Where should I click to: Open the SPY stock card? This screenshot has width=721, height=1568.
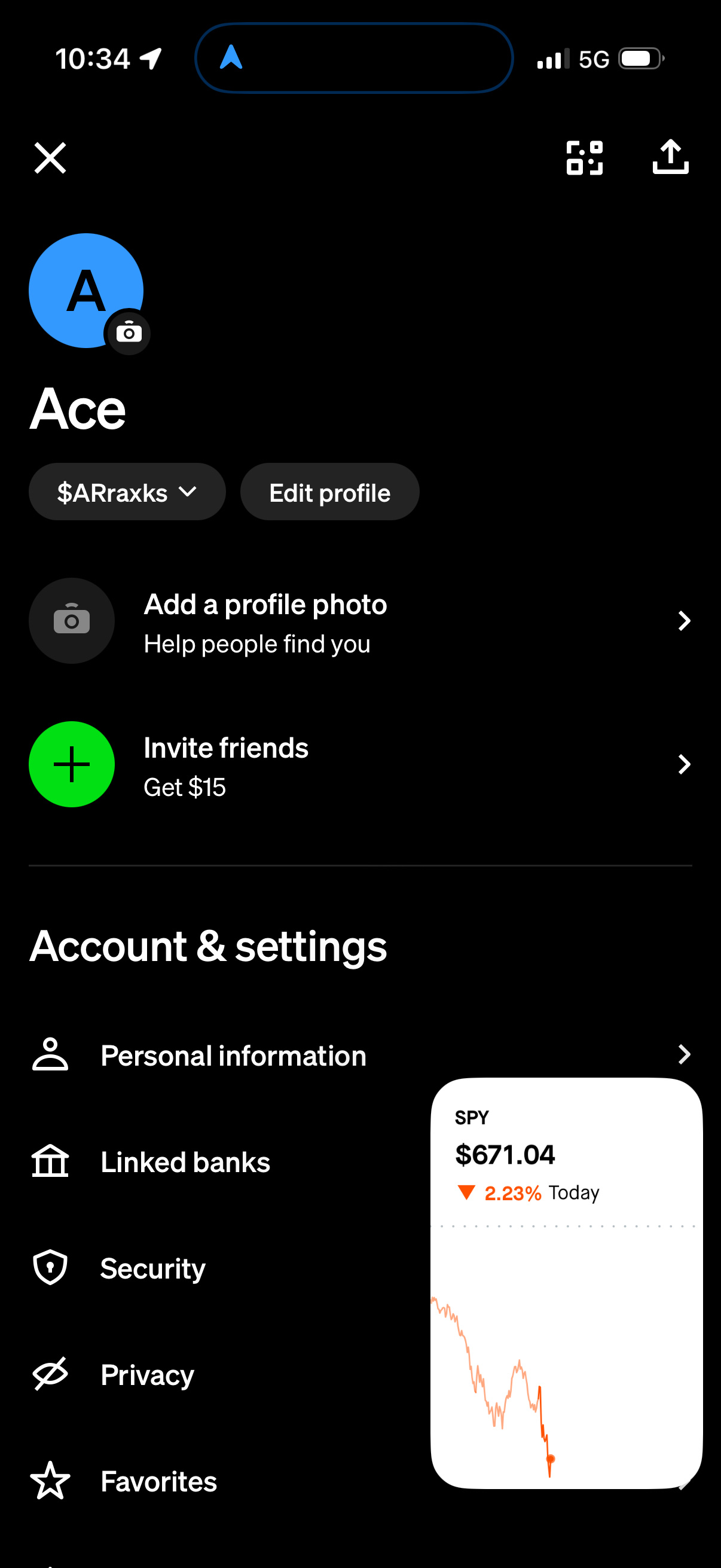click(566, 1283)
